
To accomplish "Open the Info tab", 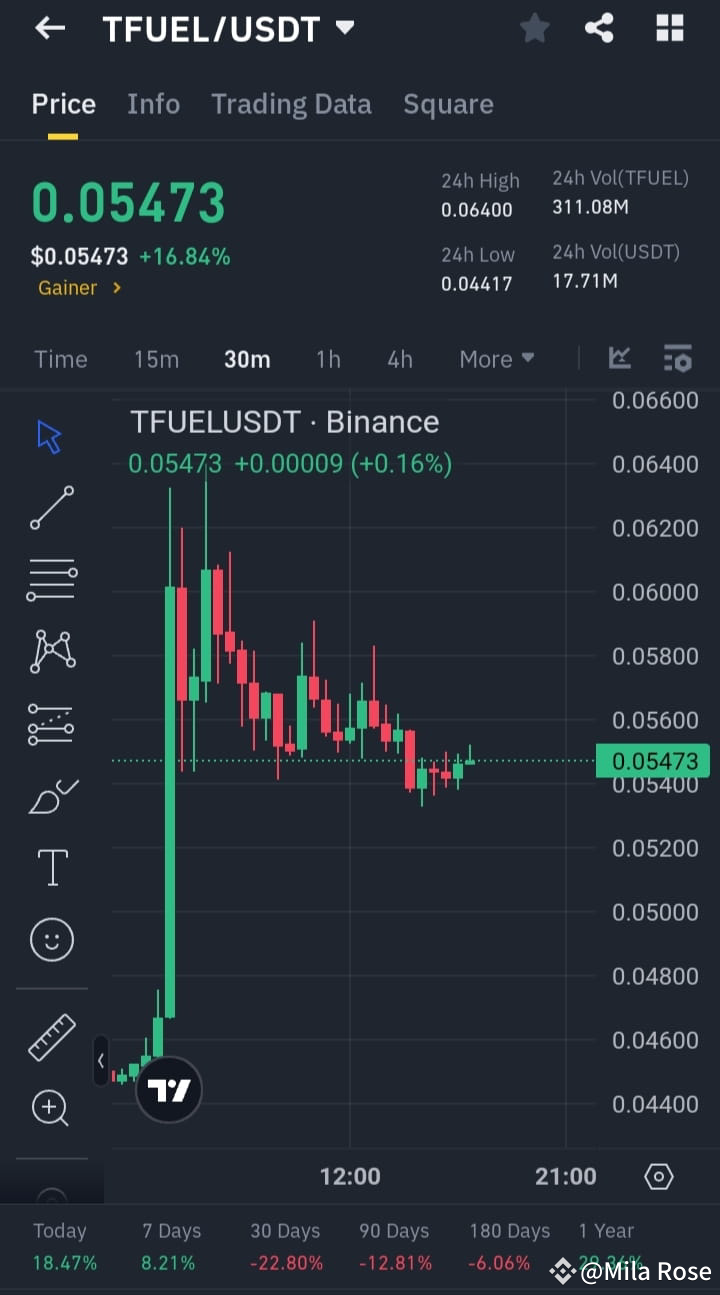I will (x=153, y=104).
